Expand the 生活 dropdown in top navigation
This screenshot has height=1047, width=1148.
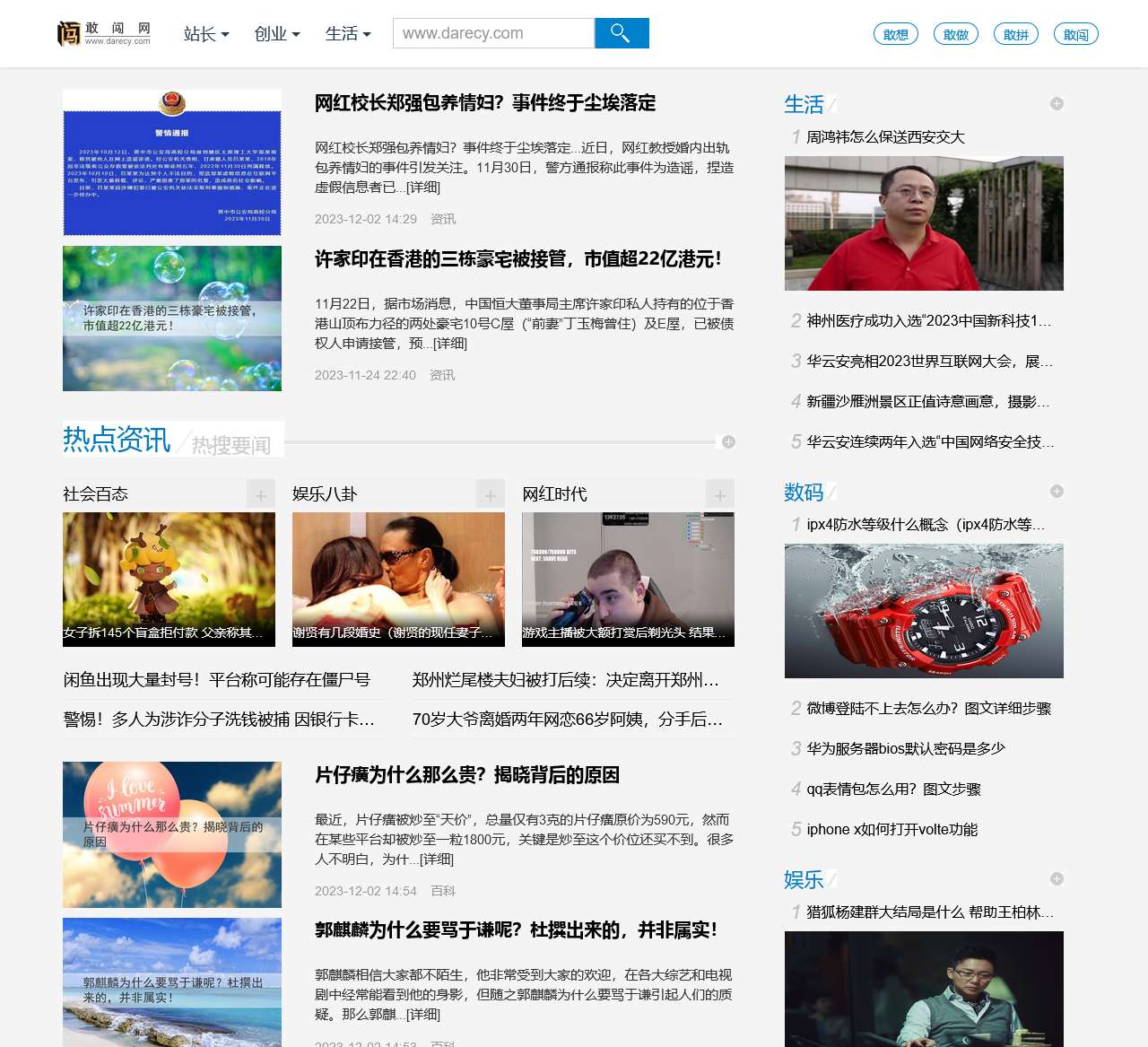click(x=348, y=34)
